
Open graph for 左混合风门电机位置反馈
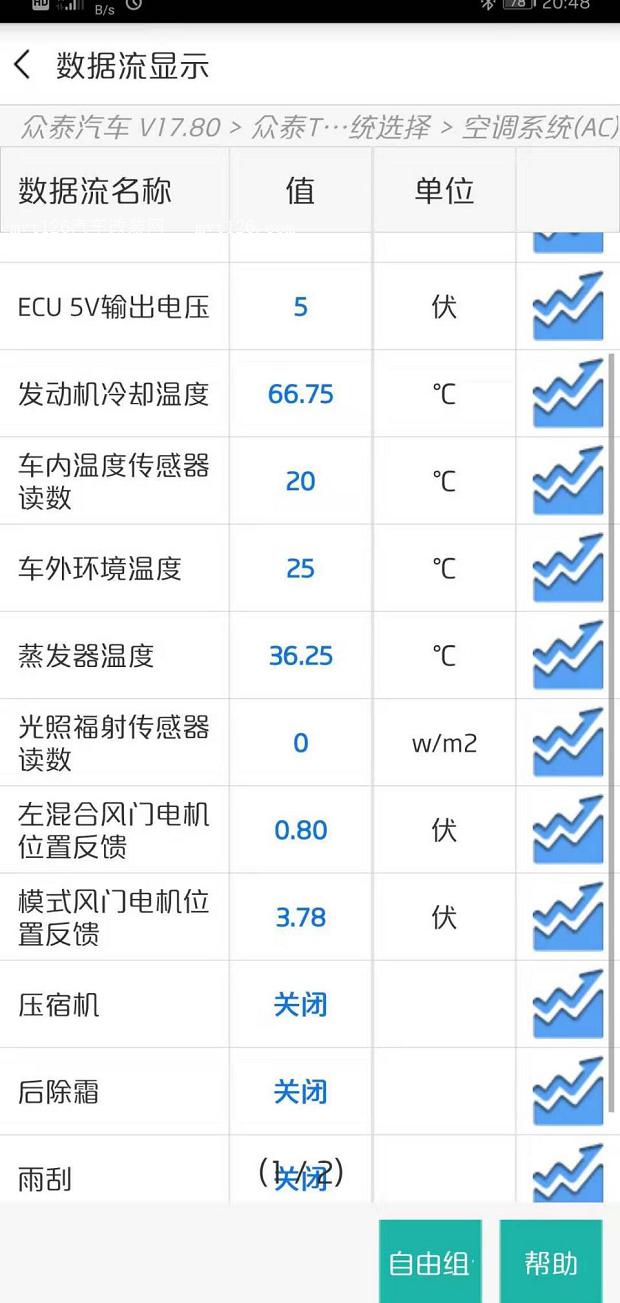point(568,830)
